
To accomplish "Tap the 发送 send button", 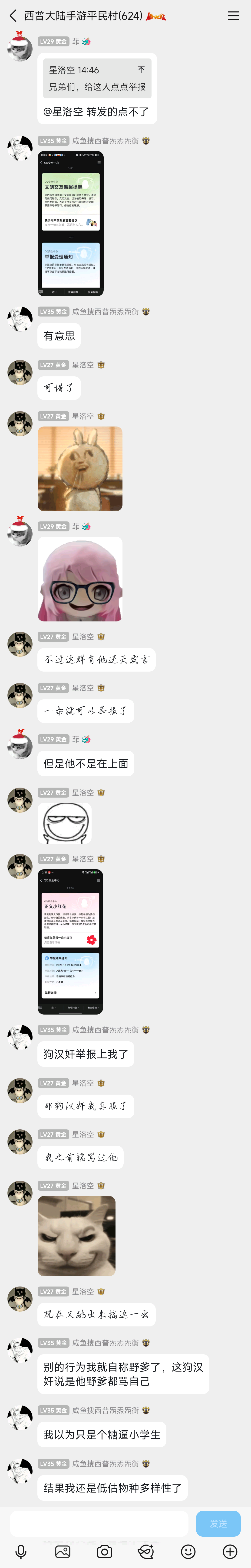I will (x=218, y=1524).
